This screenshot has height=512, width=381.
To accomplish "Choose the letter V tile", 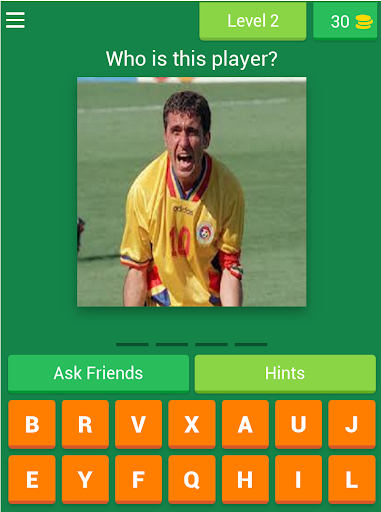I will pos(138,424).
